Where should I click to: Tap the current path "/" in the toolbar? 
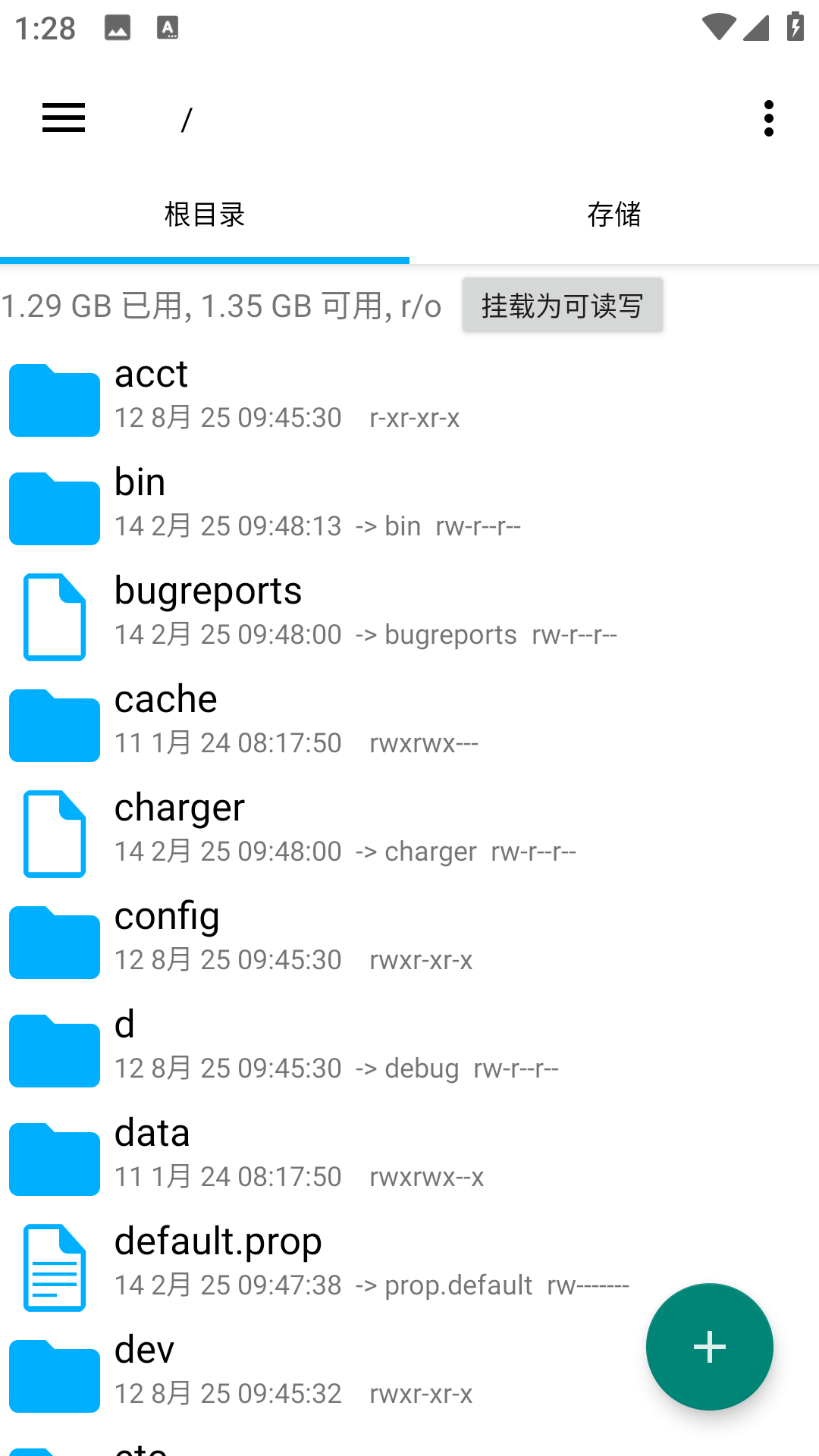point(187,119)
